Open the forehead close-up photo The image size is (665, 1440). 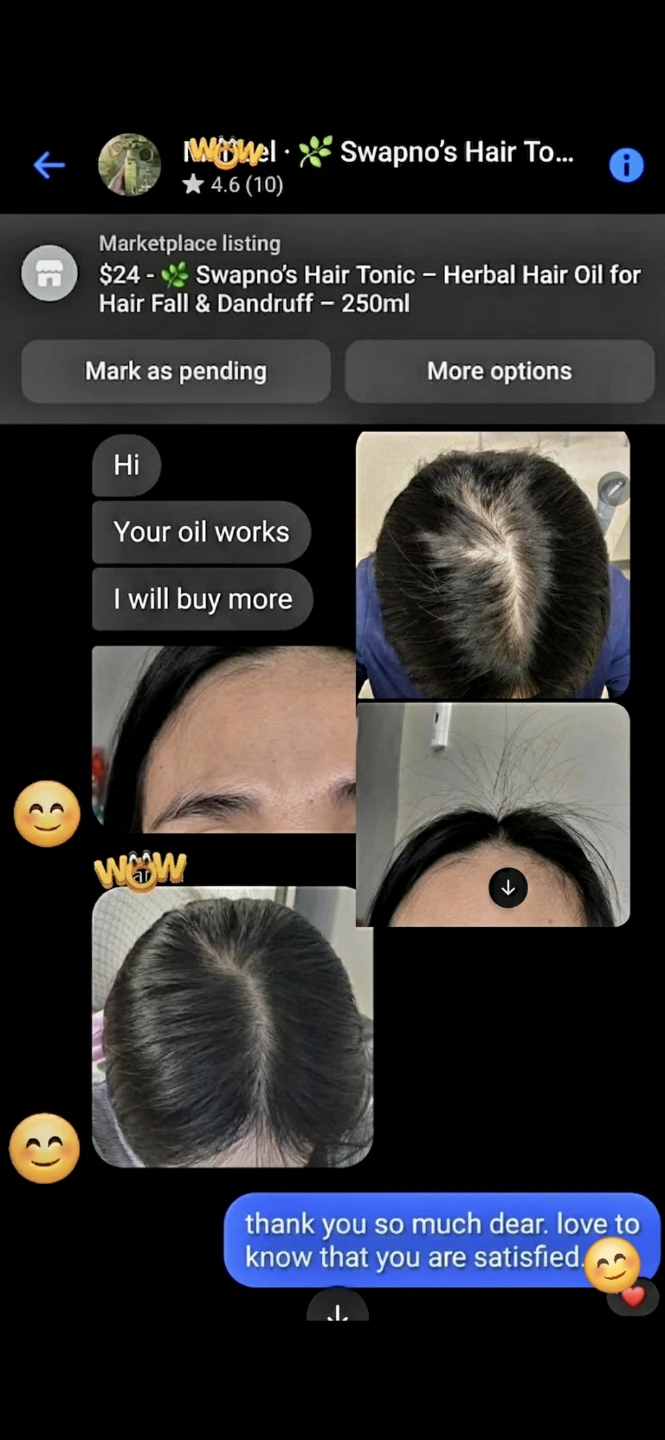coord(223,739)
